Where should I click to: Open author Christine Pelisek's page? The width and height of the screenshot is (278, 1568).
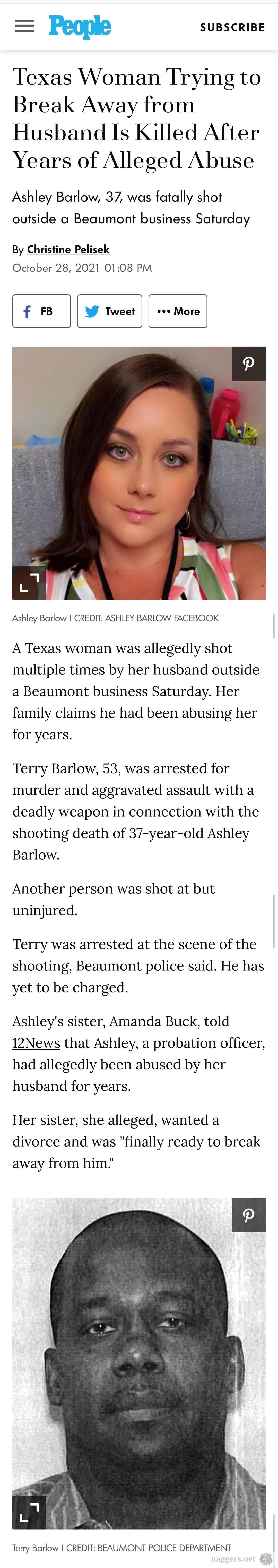pos(68,249)
